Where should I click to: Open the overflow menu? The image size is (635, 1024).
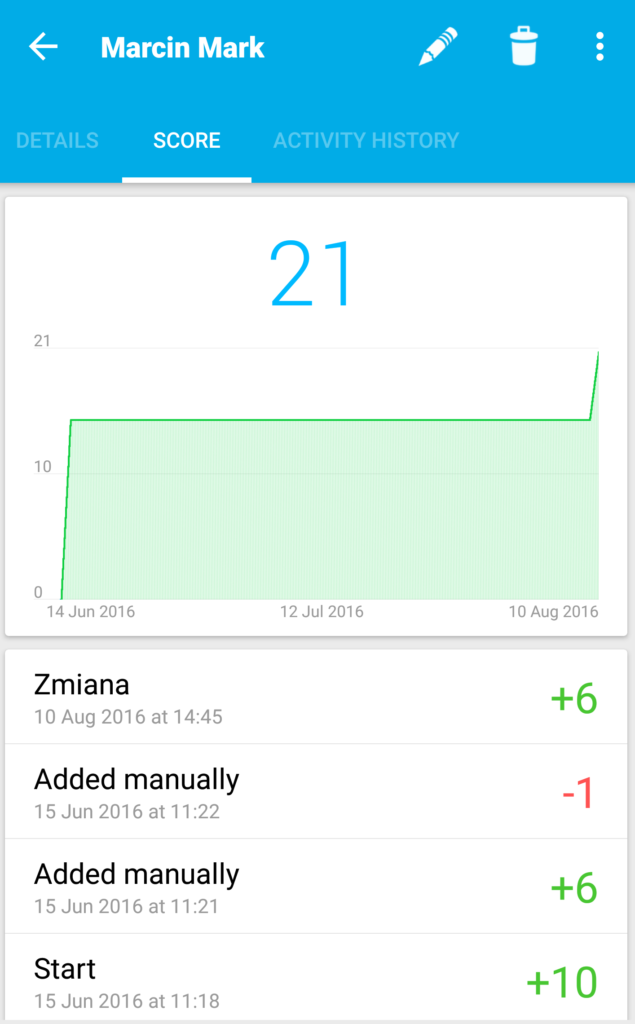(x=599, y=47)
